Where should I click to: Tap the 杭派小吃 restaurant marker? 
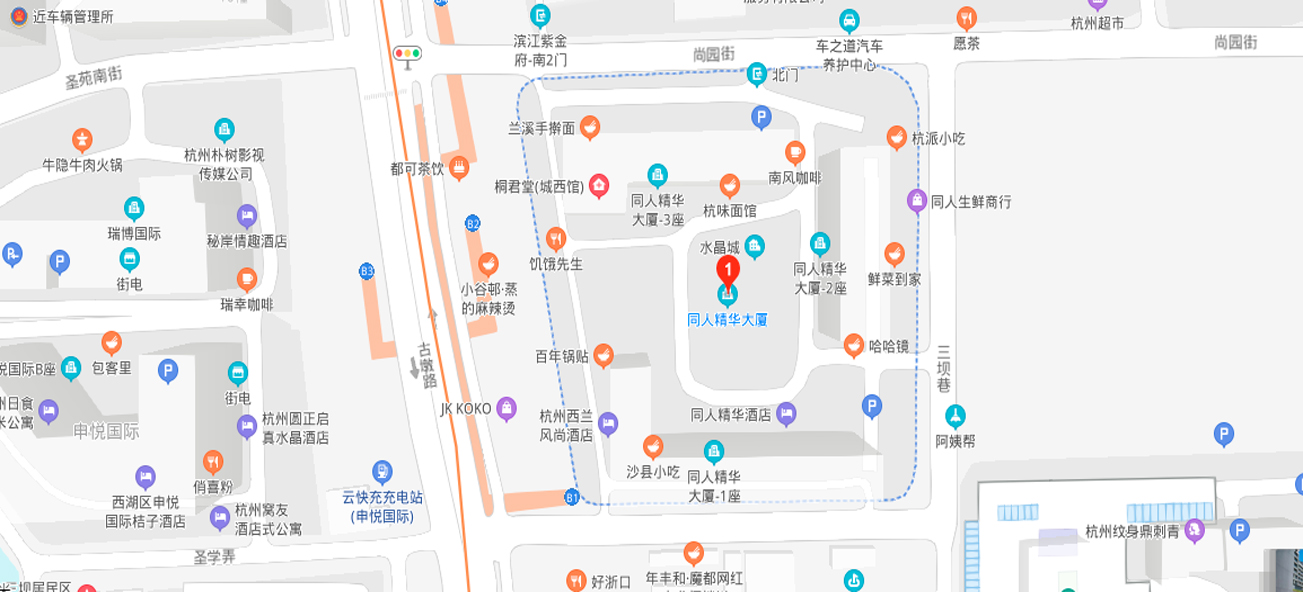click(897, 138)
